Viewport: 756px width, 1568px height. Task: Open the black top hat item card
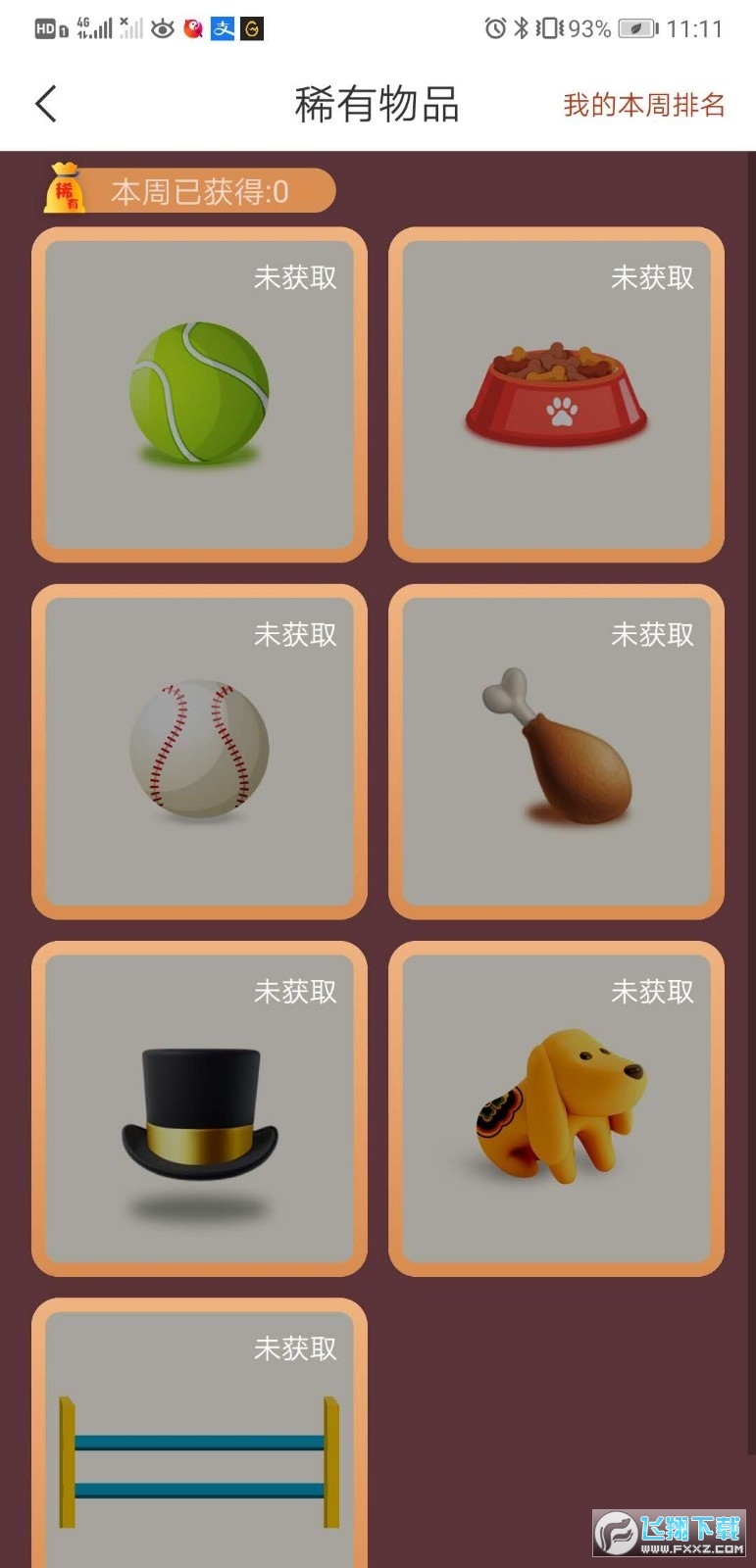[x=199, y=1108]
